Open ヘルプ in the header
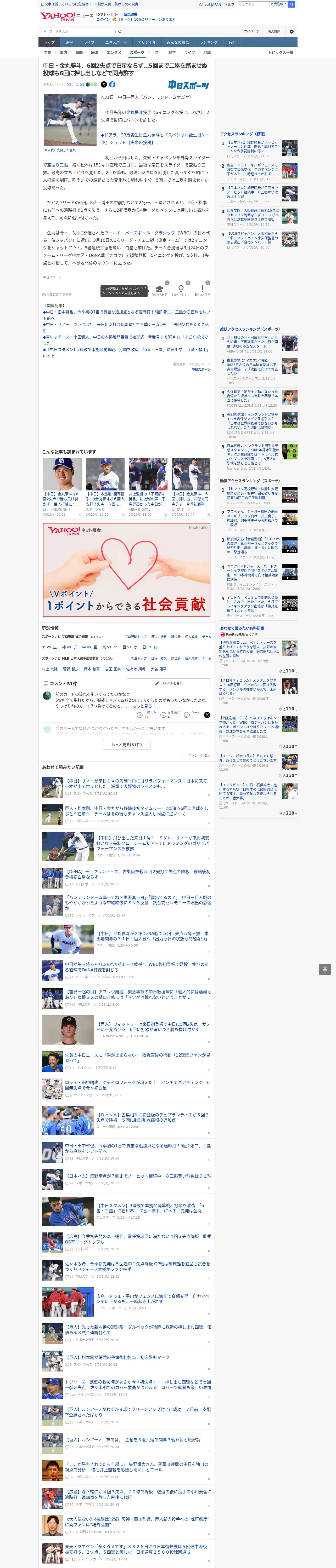This screenshot has height=1568, width=336. [229, 4]
